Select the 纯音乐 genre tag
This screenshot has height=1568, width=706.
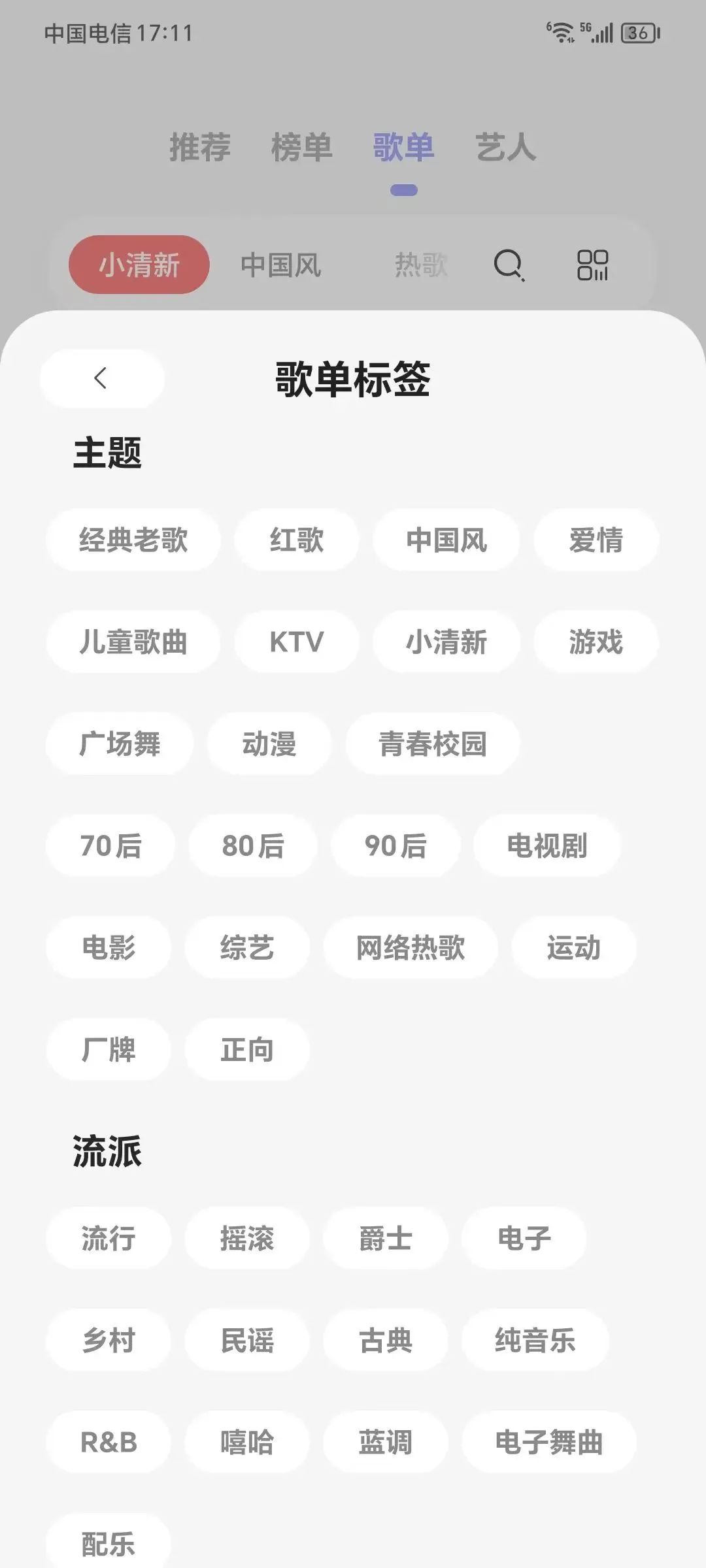click(x=535, y=1340)
